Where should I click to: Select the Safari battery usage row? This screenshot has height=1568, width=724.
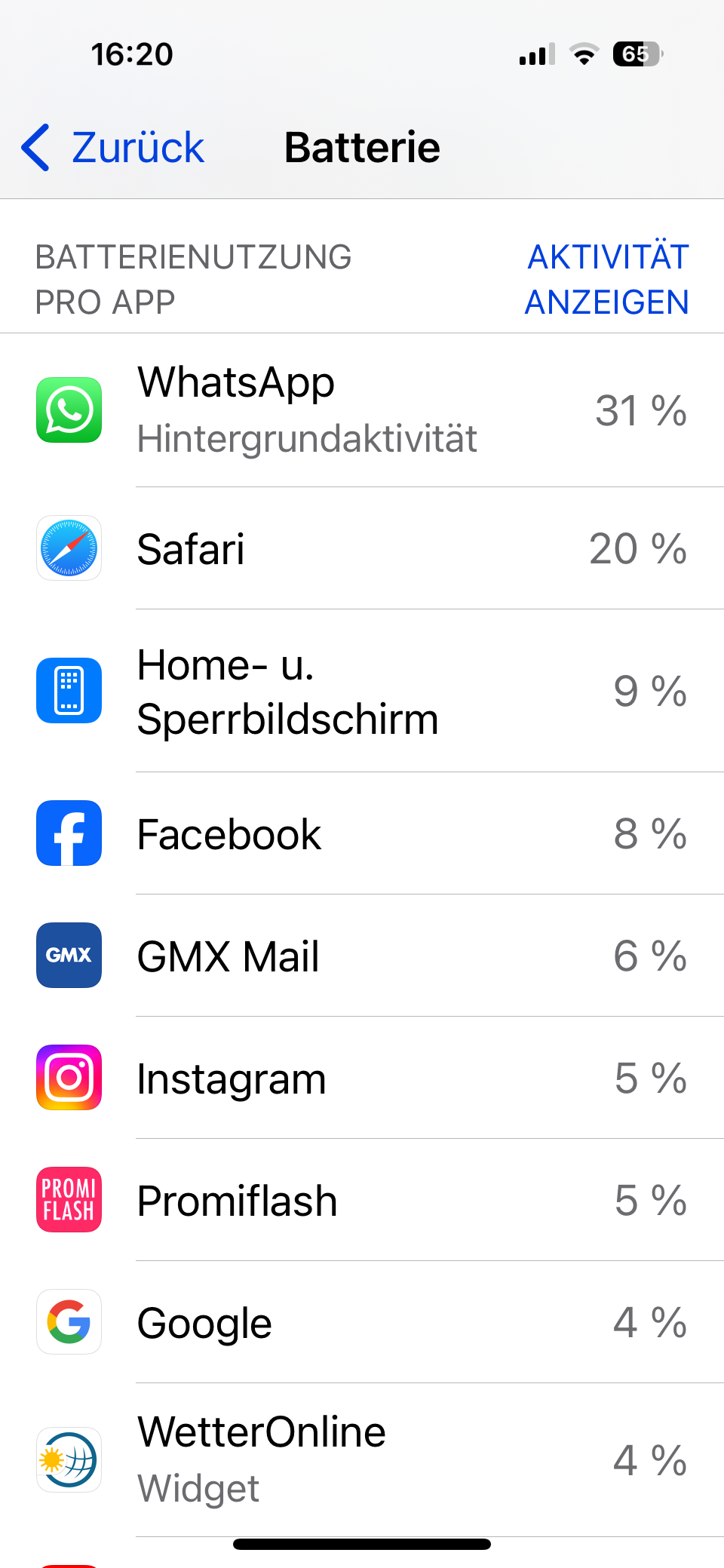362,548
